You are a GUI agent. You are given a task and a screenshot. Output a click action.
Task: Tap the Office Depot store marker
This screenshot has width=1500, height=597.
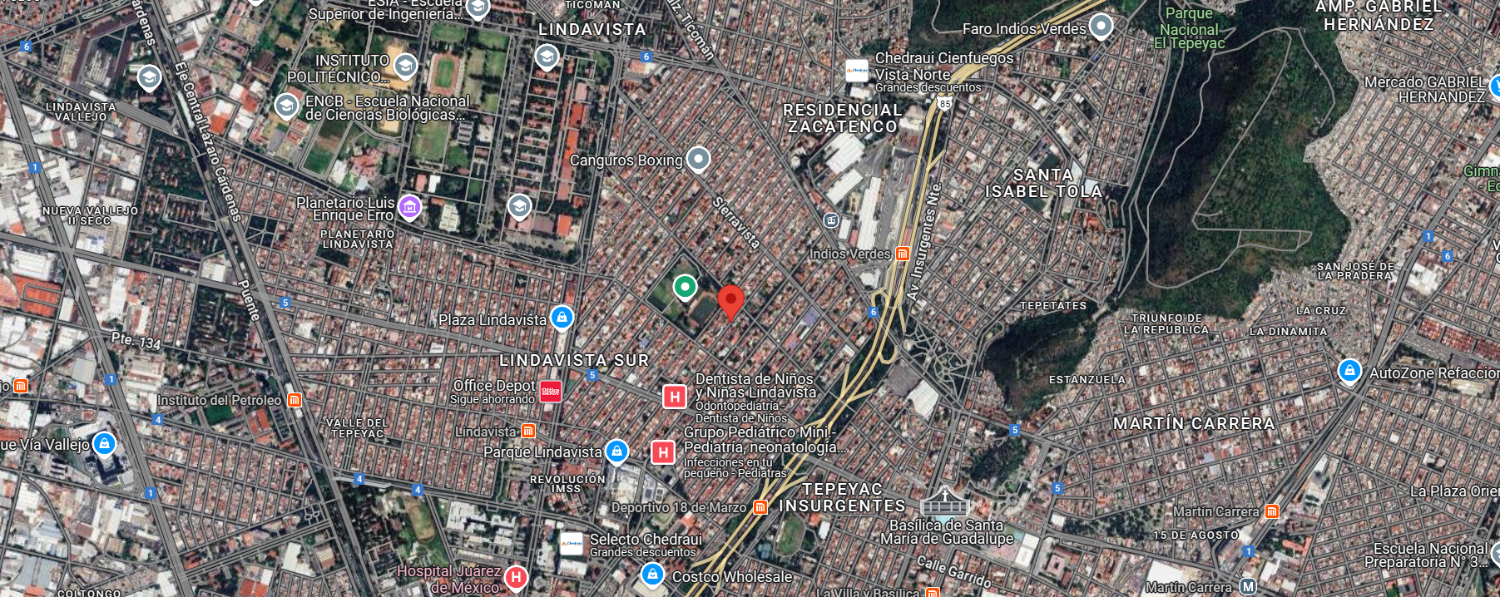[550, 391]
